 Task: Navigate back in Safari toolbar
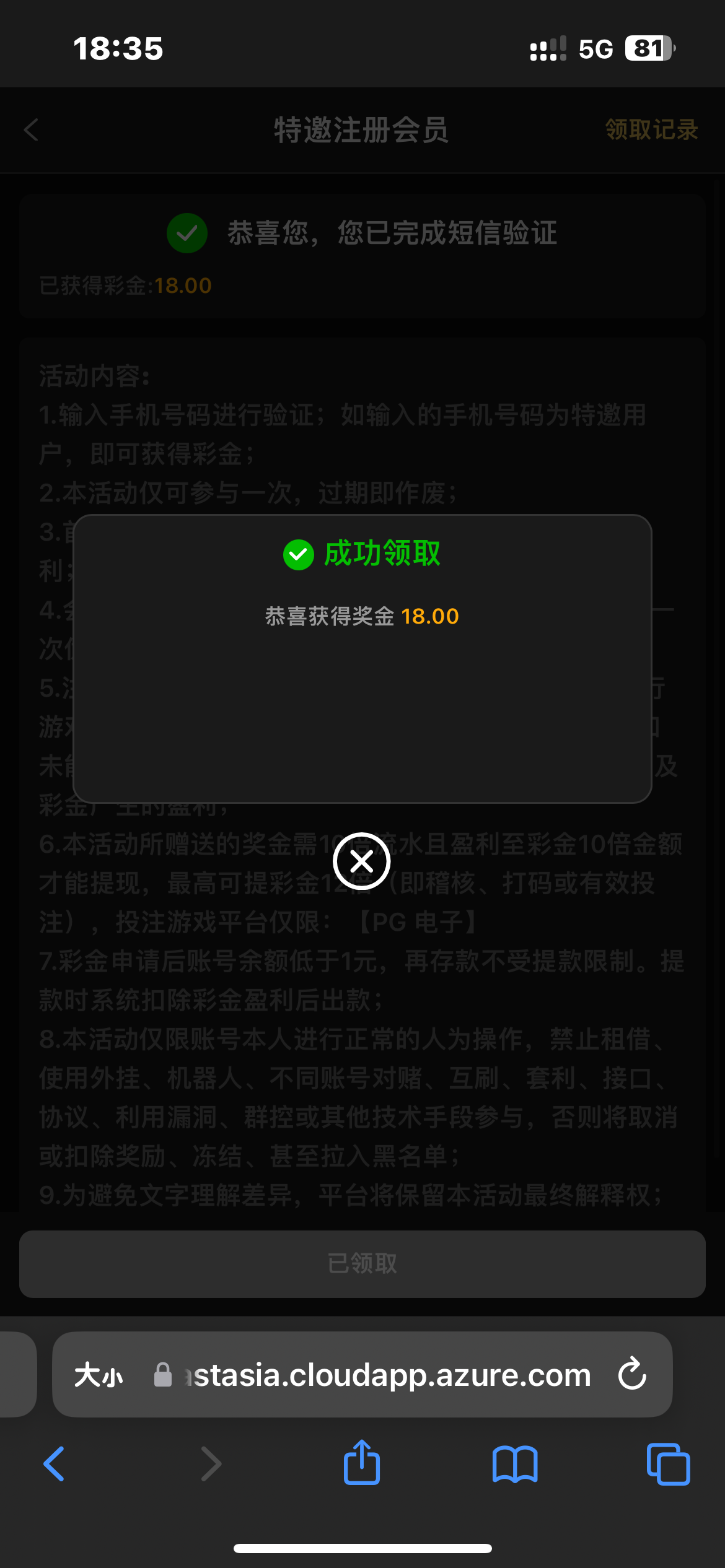click(55, 1464)
